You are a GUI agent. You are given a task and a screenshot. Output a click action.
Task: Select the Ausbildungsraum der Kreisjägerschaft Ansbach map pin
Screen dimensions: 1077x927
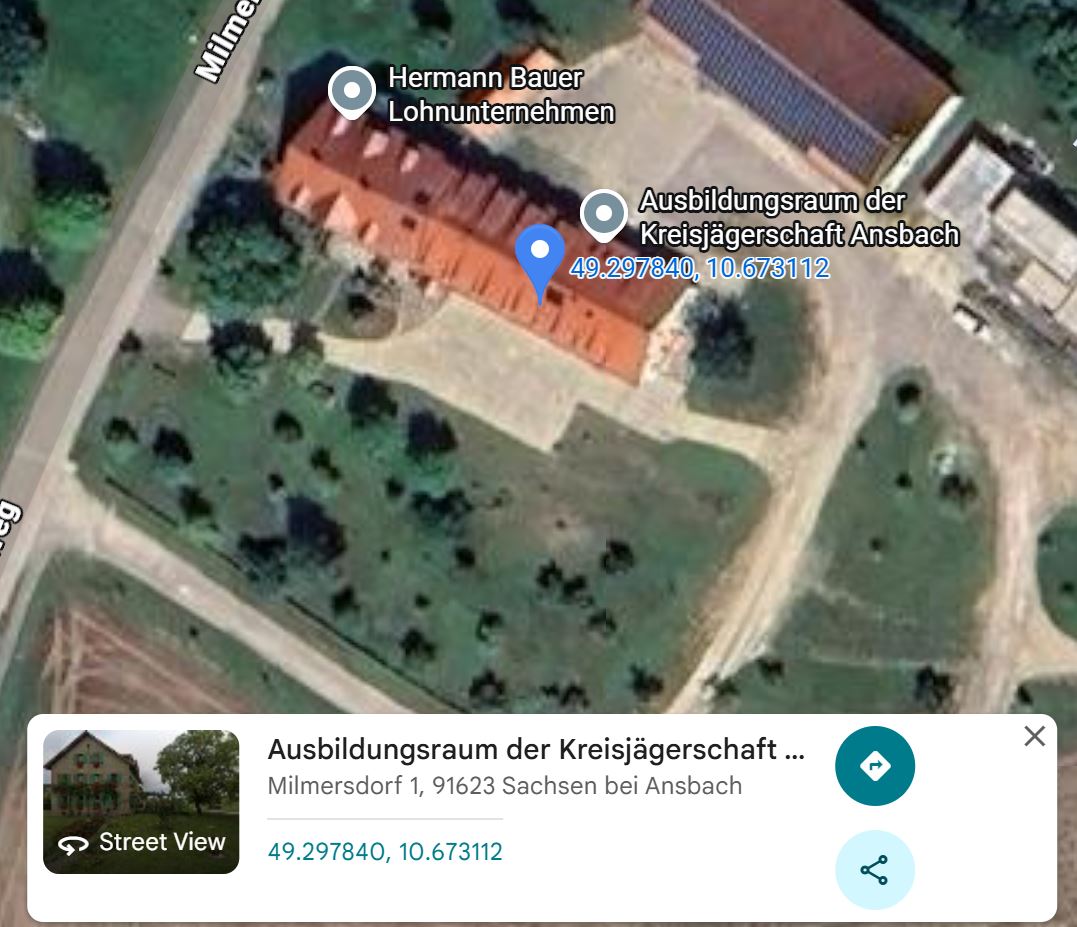tap(604, 213)
